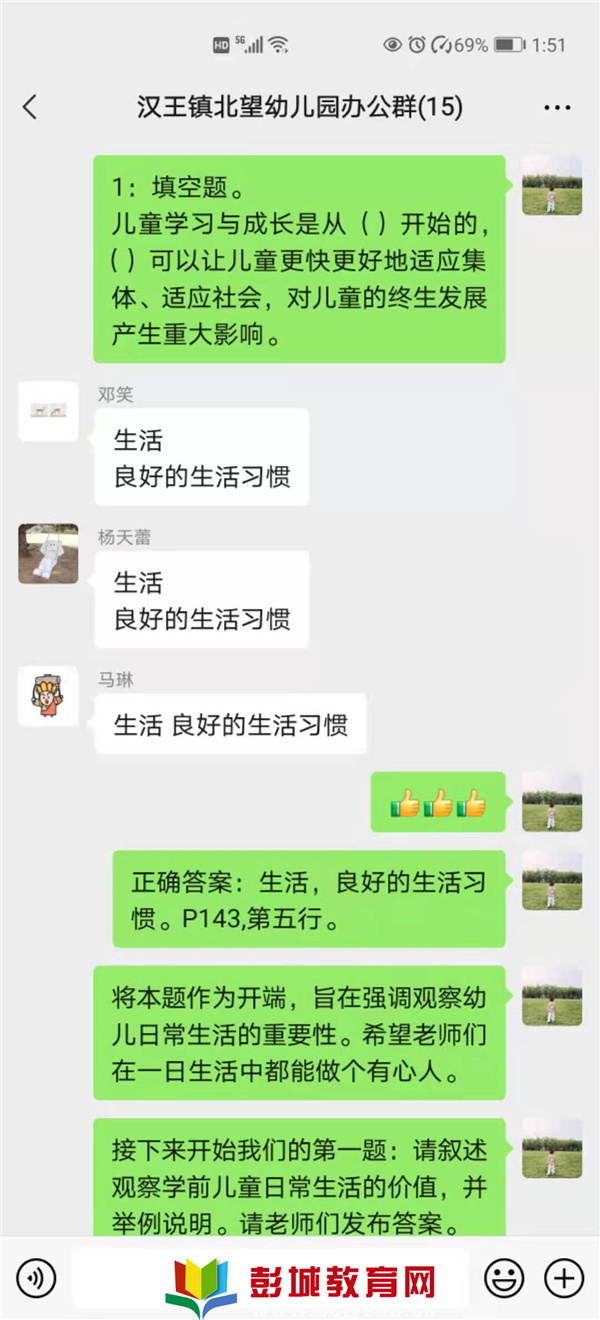Open the plus attachment menu

point(563,1277)
